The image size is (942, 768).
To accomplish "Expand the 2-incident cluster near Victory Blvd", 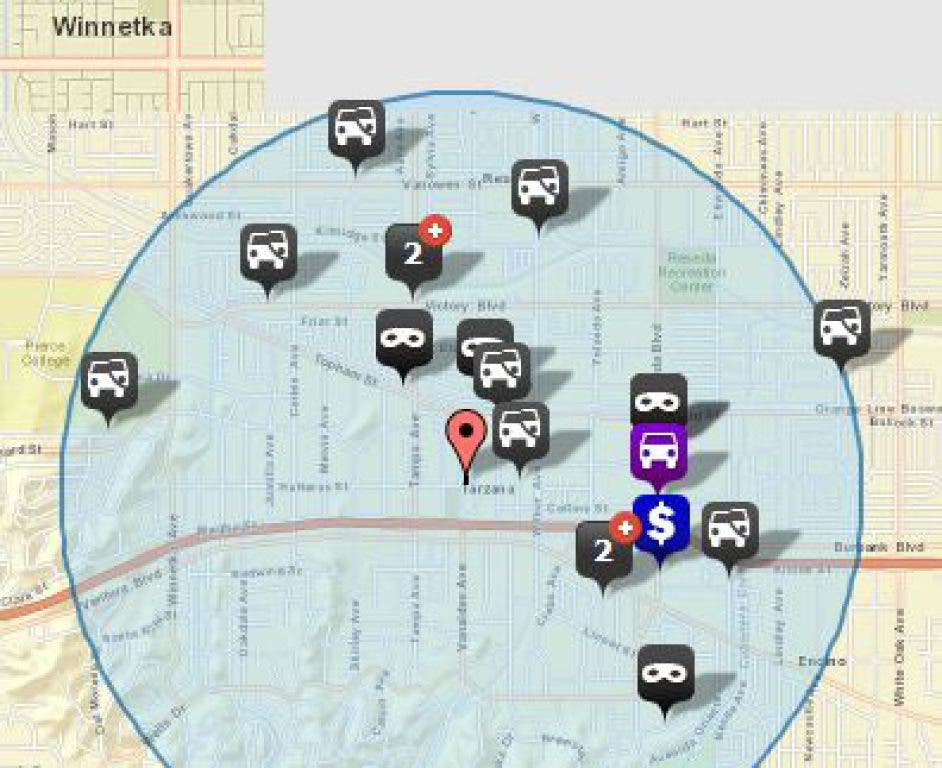I will 414,252.
